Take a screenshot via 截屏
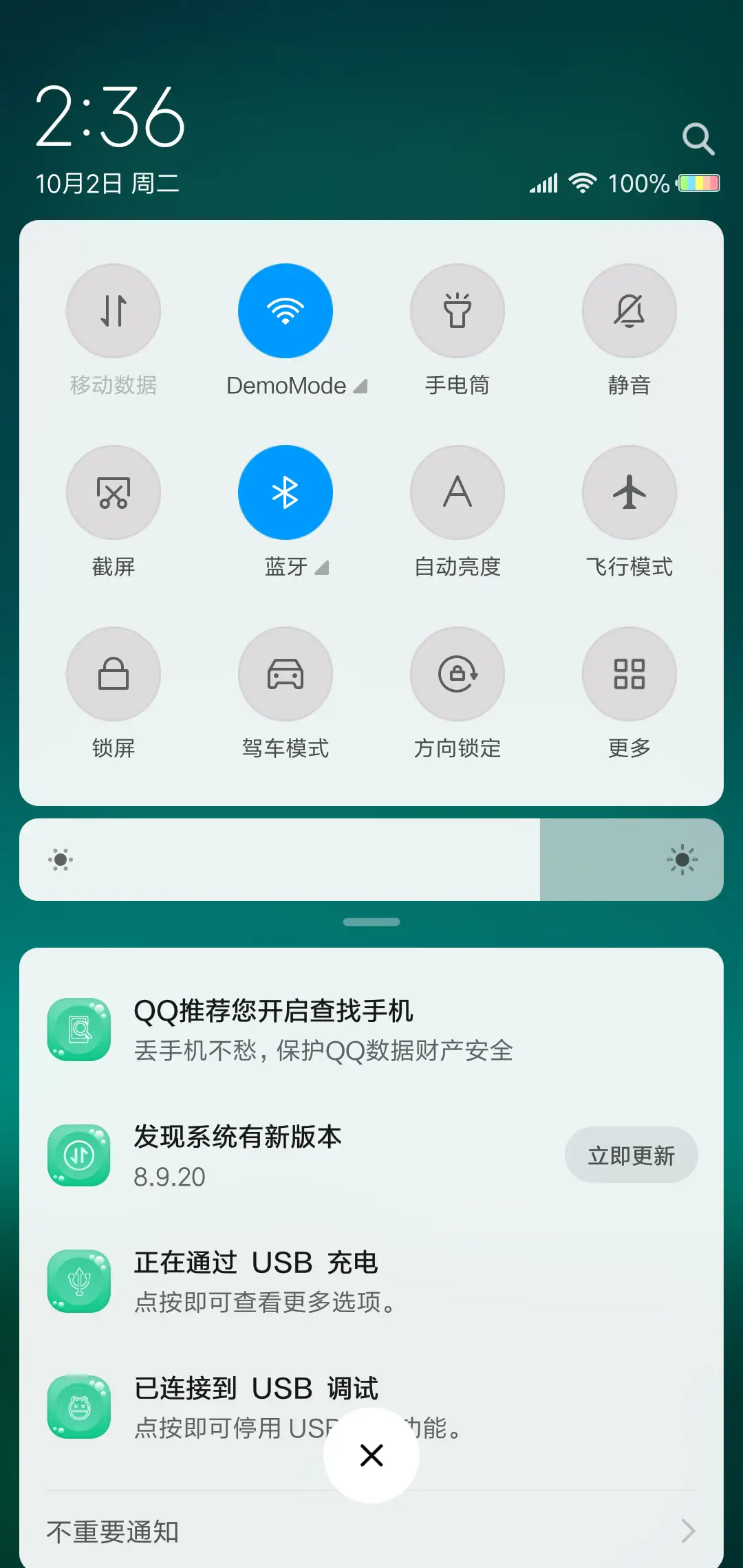This screenshot has width=743, height=1568. click(114, 492)
